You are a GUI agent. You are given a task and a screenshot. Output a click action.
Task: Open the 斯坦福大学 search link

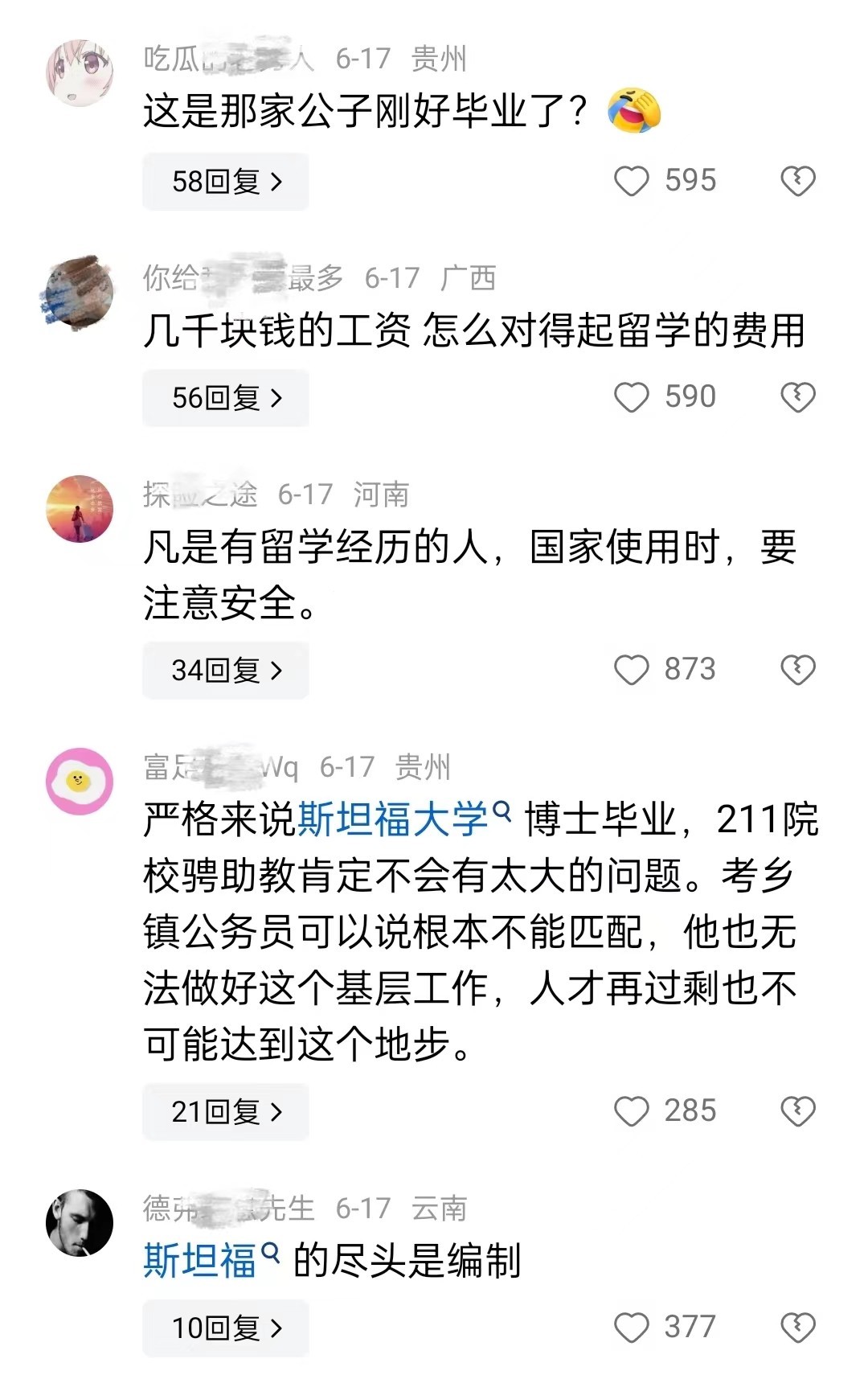click(403, 819)
